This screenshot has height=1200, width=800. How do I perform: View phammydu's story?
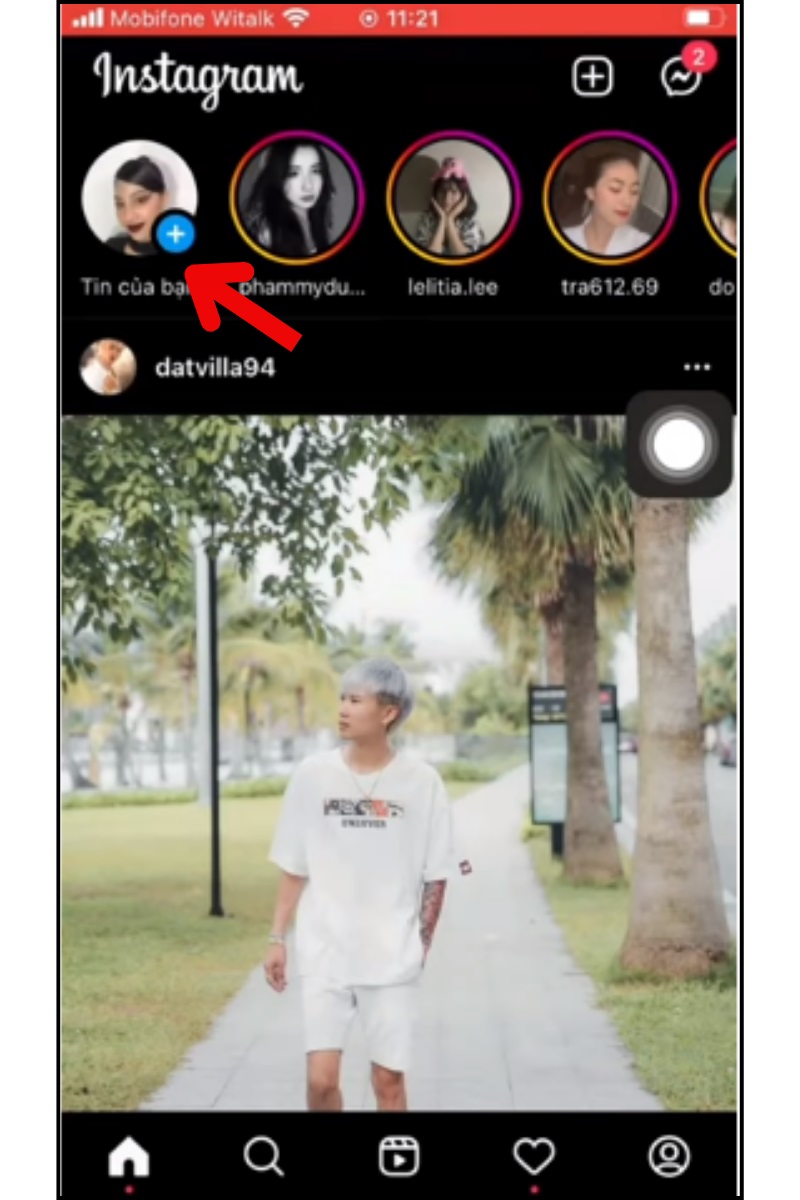pos(297,198)
